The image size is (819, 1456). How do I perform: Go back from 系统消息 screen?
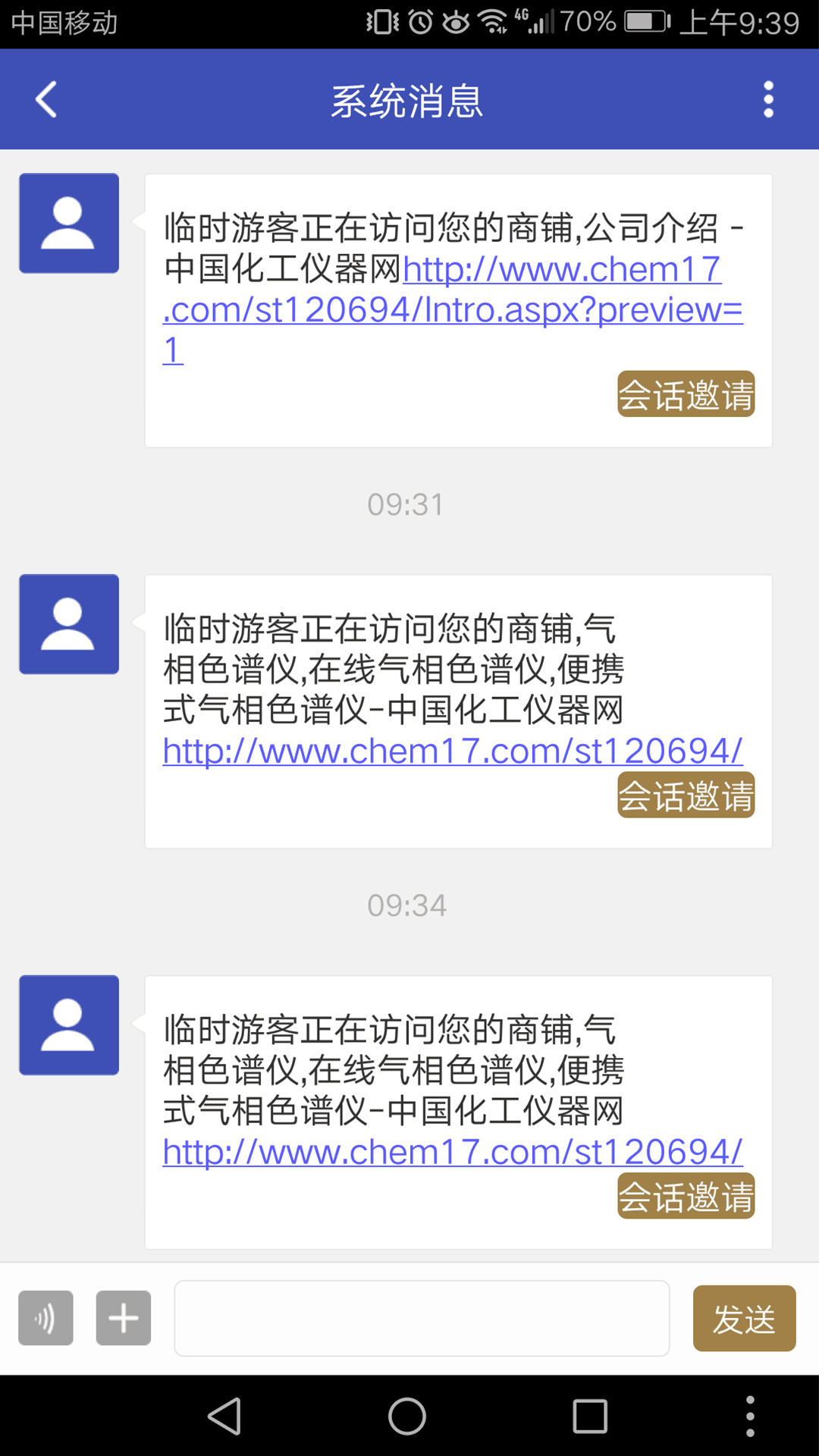click(46, 99)
